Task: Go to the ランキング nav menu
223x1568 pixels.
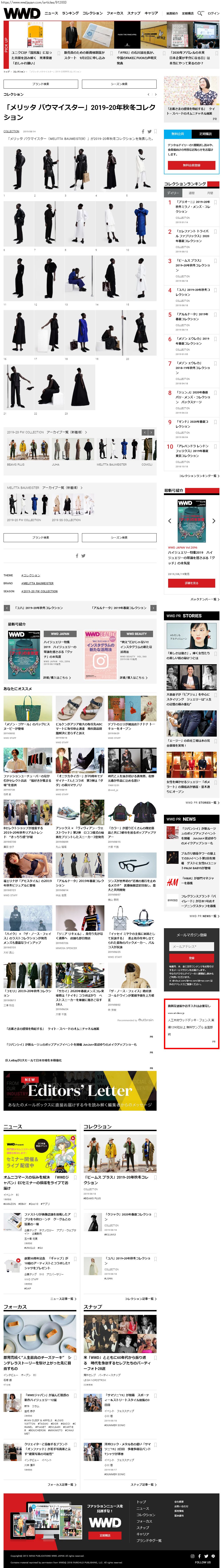Action: 70,13
